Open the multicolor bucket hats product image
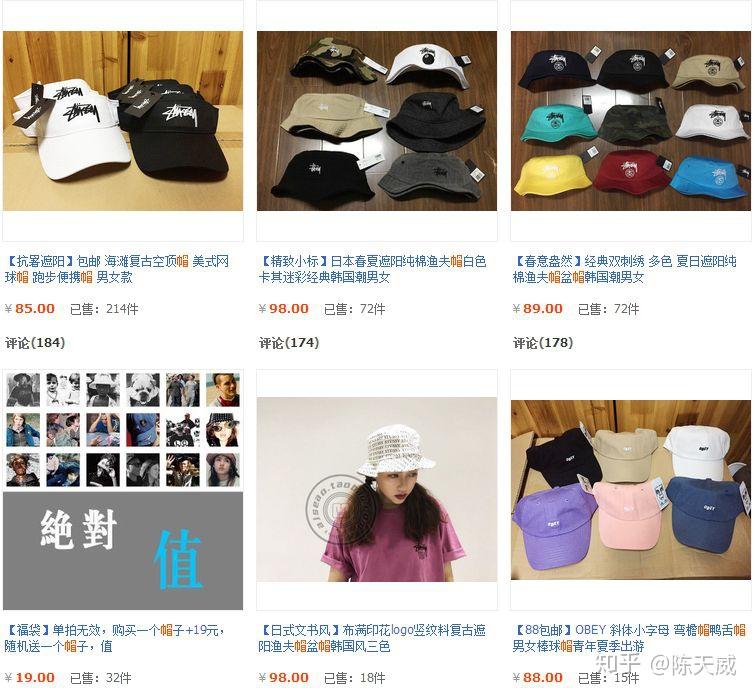 click(x=630, y=121)
